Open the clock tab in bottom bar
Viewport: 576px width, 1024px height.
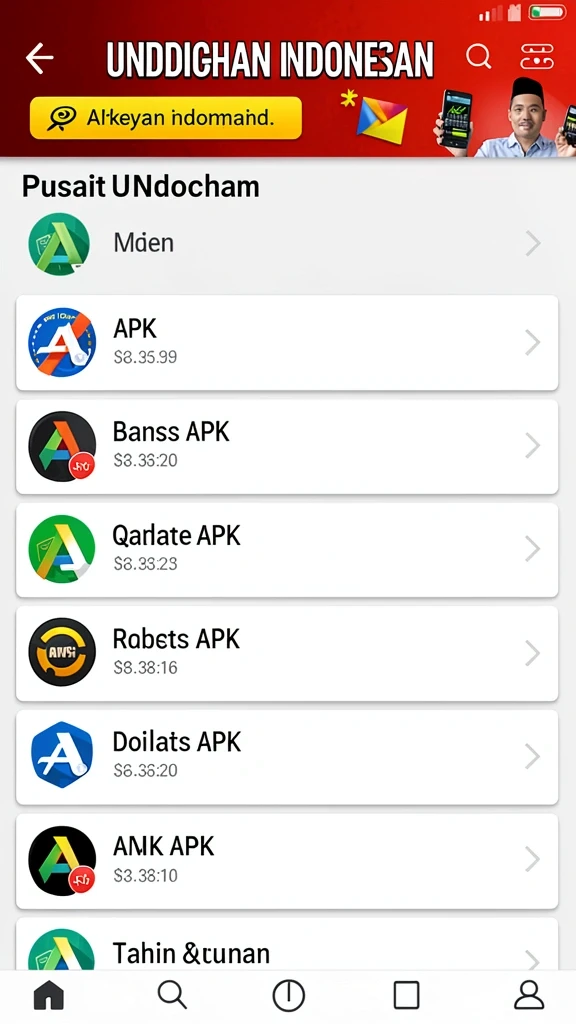tap(288, 996)
